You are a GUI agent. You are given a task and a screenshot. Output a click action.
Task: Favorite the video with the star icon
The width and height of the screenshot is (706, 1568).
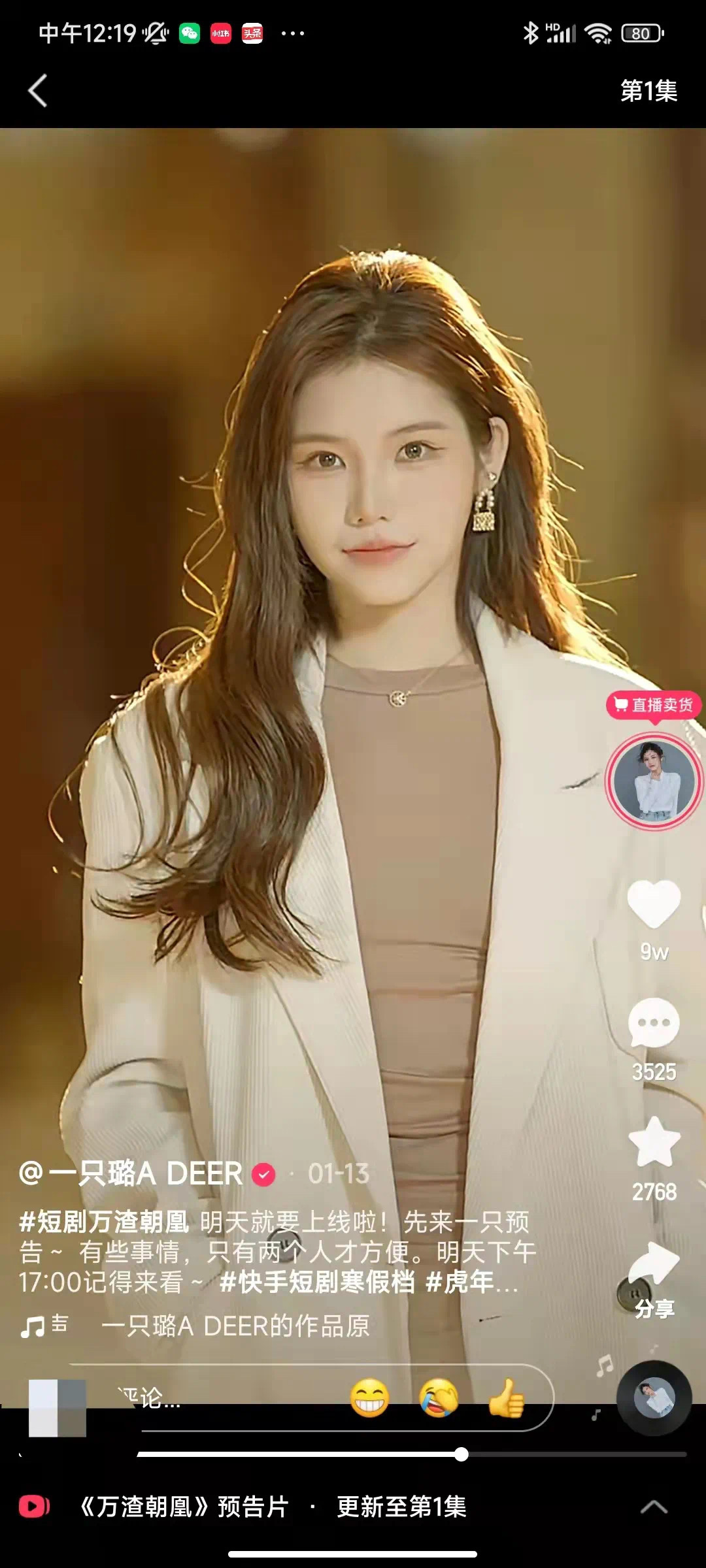[x=654, y=1142]
